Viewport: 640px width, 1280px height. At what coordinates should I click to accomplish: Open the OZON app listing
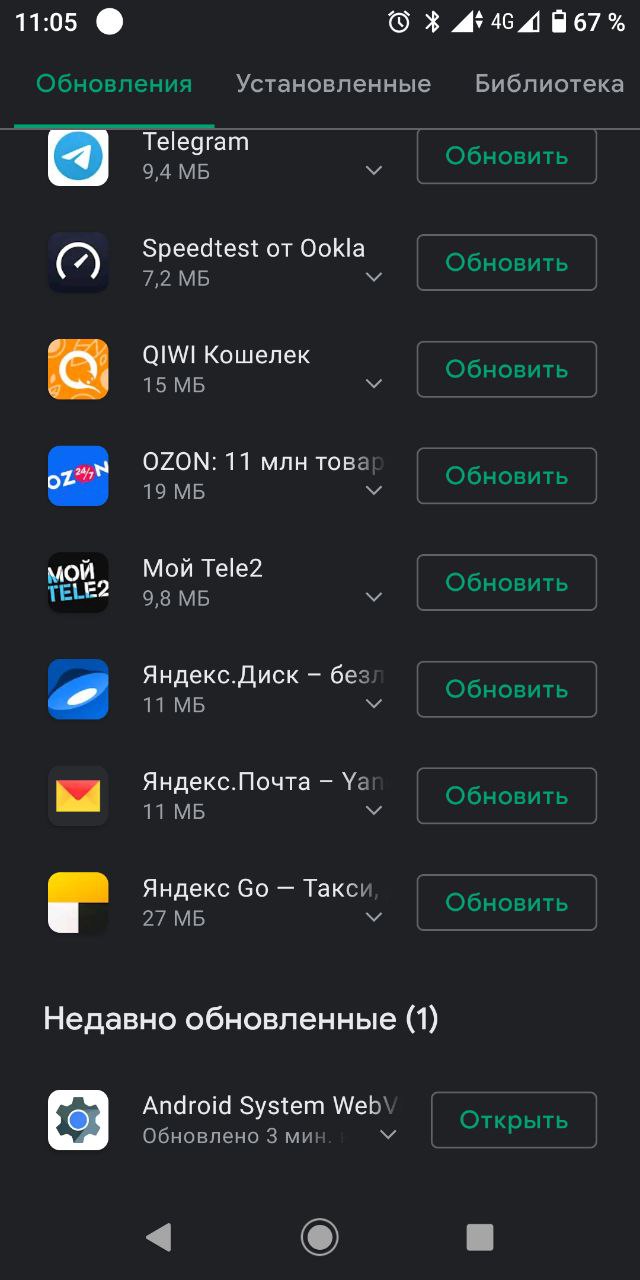tap(216, 476)
